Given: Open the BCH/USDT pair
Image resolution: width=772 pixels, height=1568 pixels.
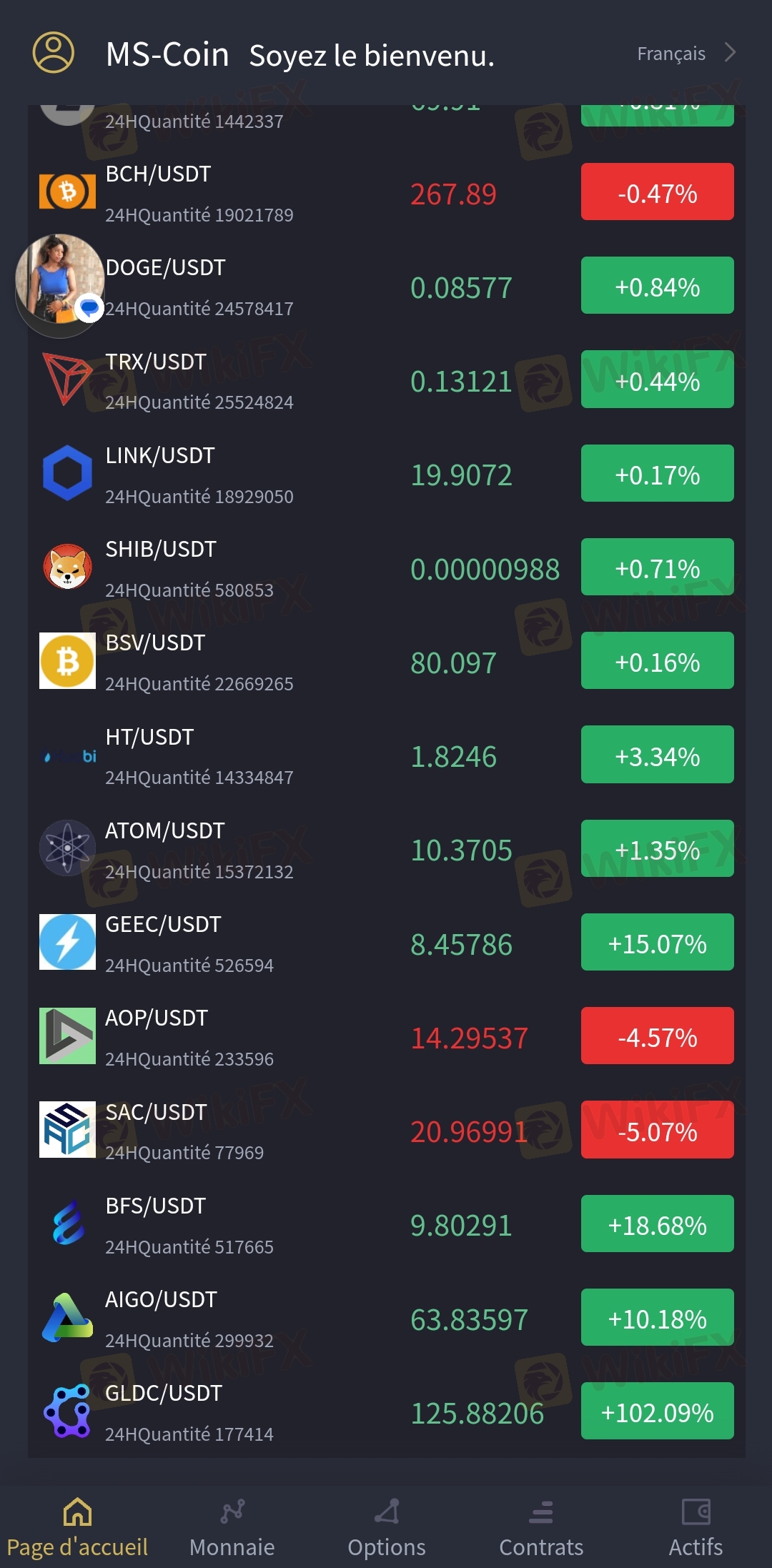Looking at the screenshot, I should [386, 194].
